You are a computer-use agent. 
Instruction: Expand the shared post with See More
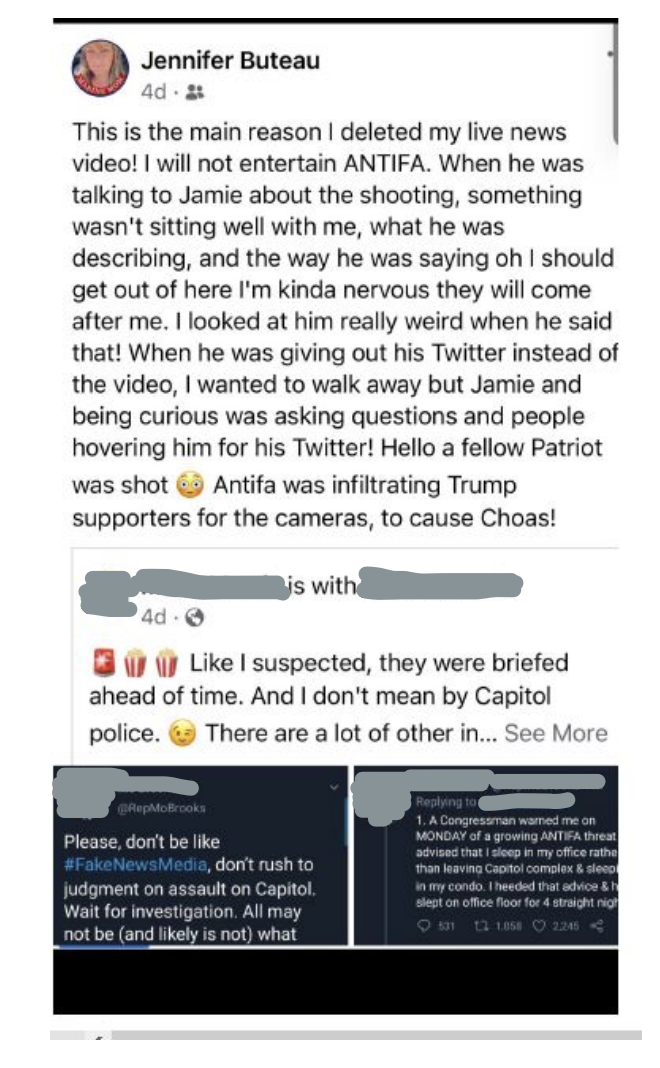point(556,733)
